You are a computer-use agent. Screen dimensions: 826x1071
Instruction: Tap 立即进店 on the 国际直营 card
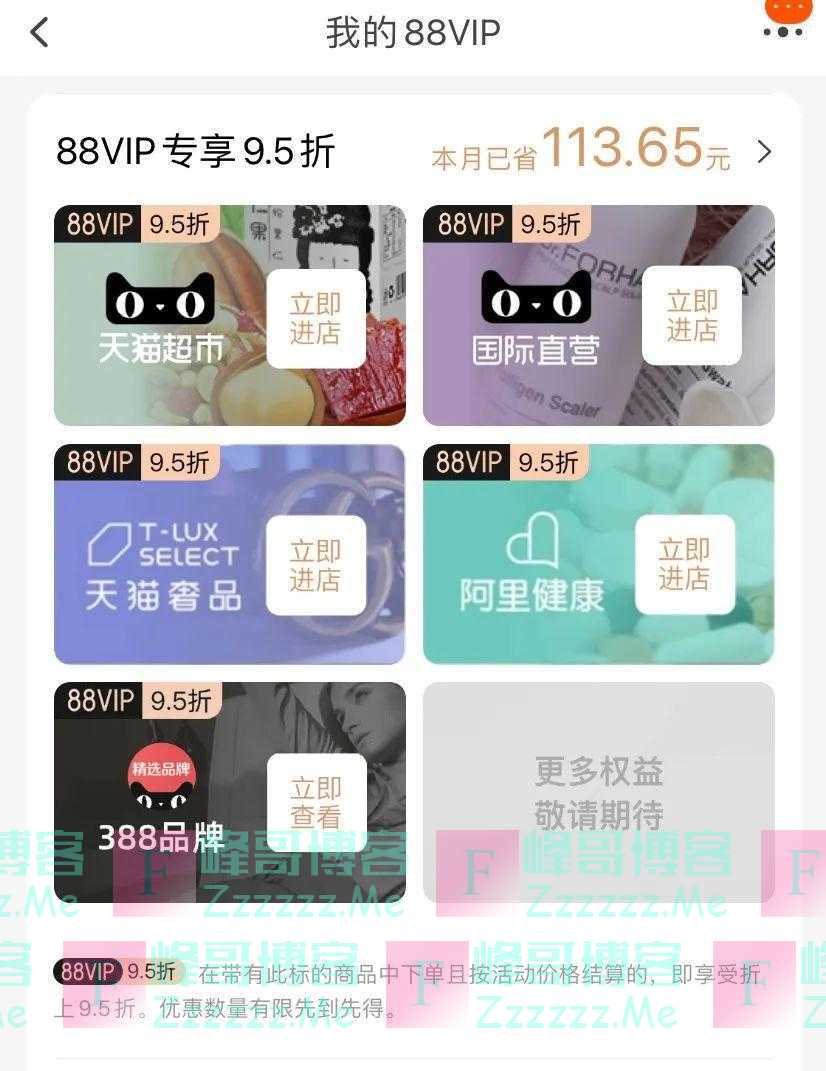click(x=692, y=316)
